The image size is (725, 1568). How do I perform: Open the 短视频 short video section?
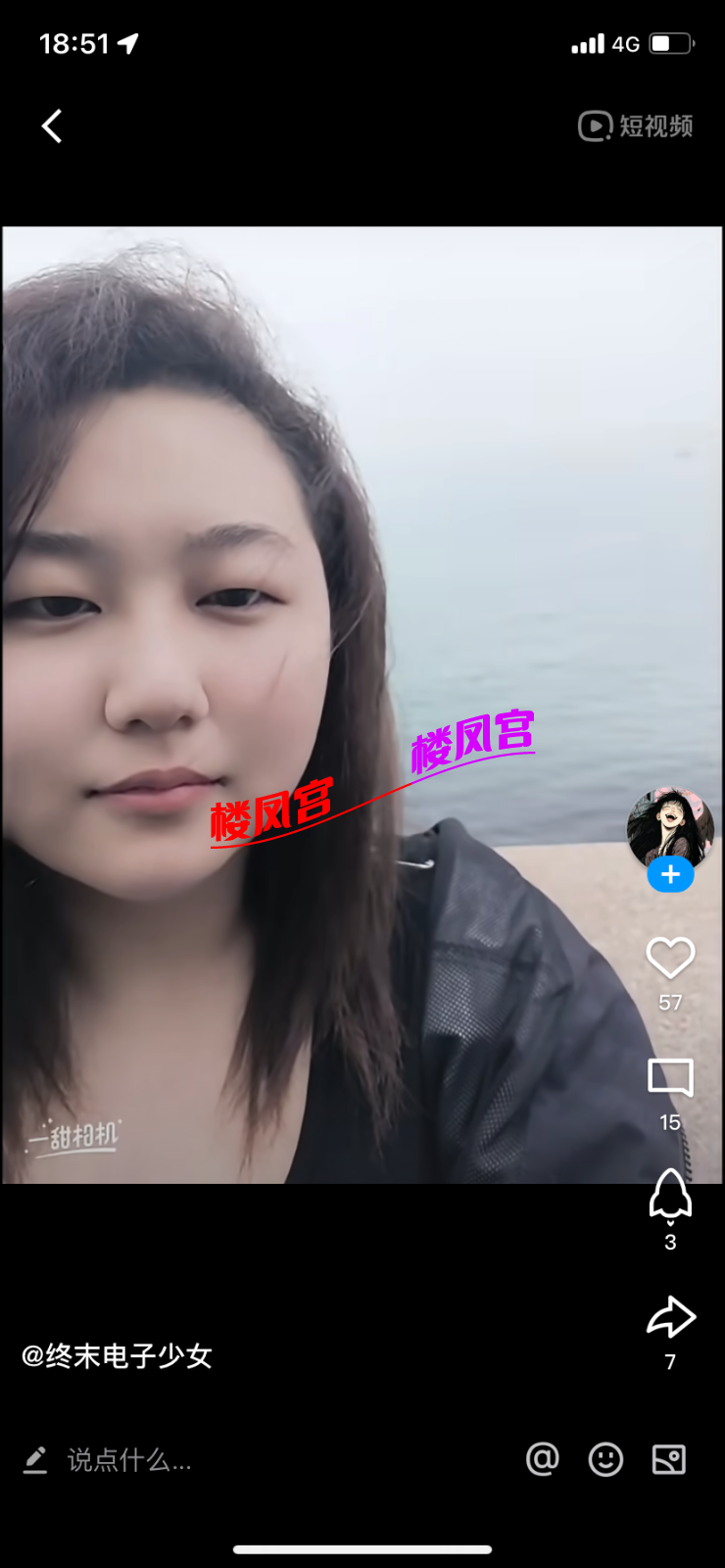tap(636, 126)
